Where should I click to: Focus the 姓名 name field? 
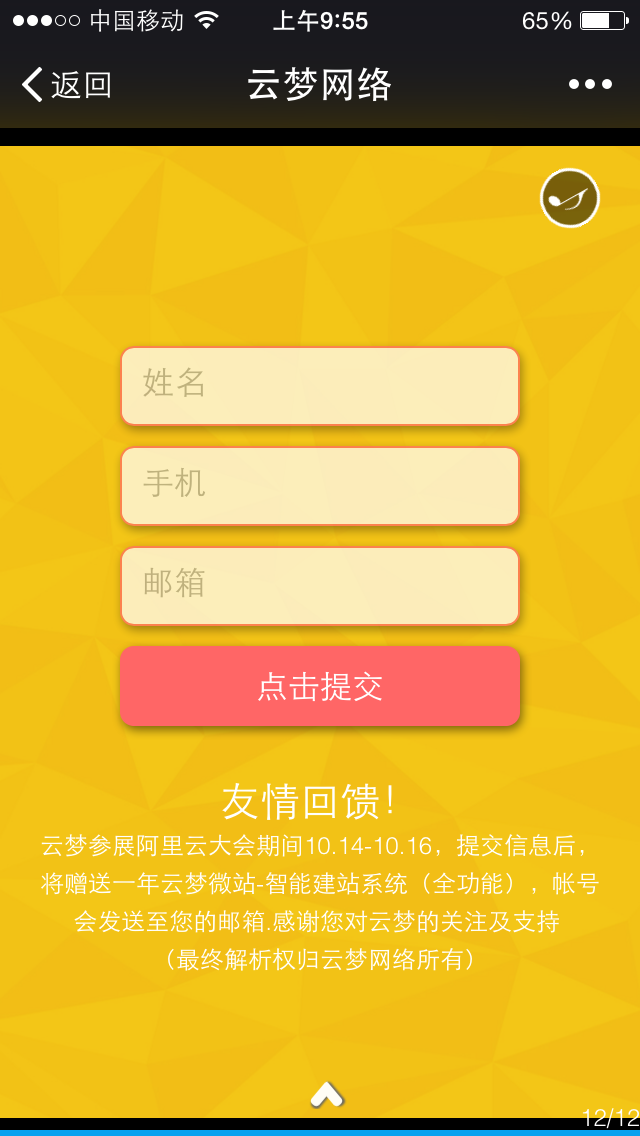point(320,386)
